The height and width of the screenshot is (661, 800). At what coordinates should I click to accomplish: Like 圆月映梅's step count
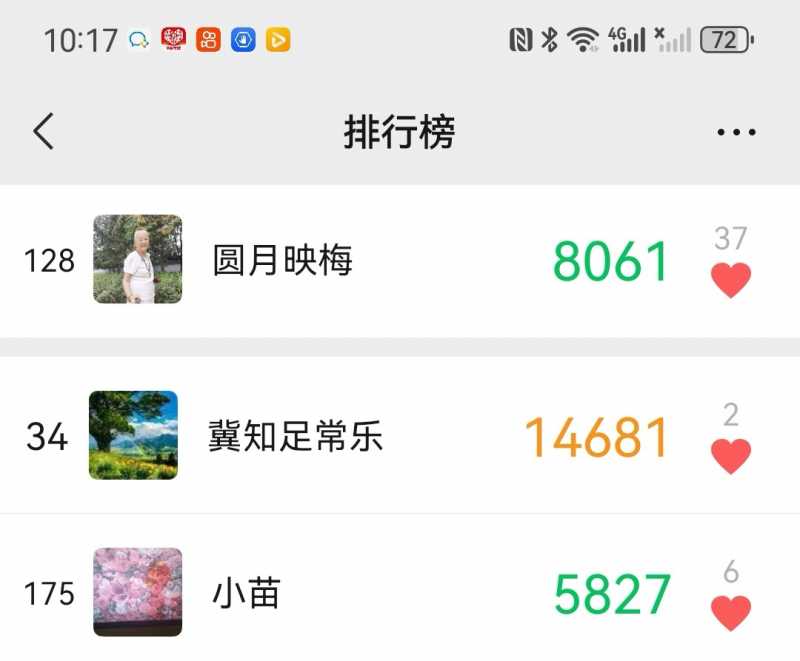pos(731,280)
